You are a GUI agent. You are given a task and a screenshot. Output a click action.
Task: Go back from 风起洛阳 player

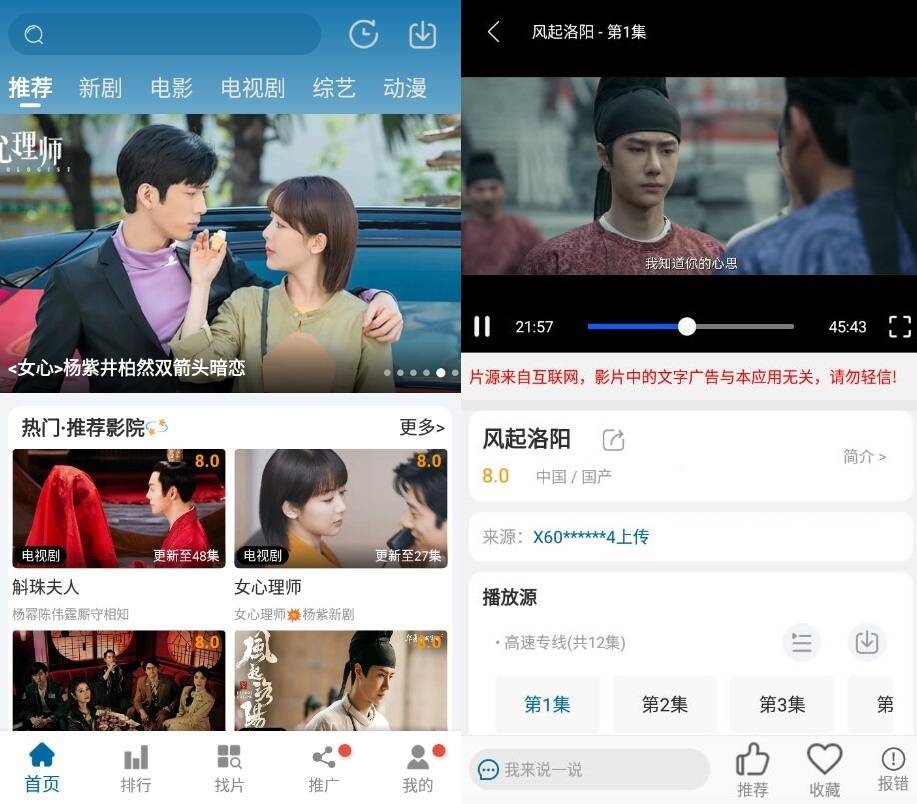pyautogui.click(x=493, y=32)
